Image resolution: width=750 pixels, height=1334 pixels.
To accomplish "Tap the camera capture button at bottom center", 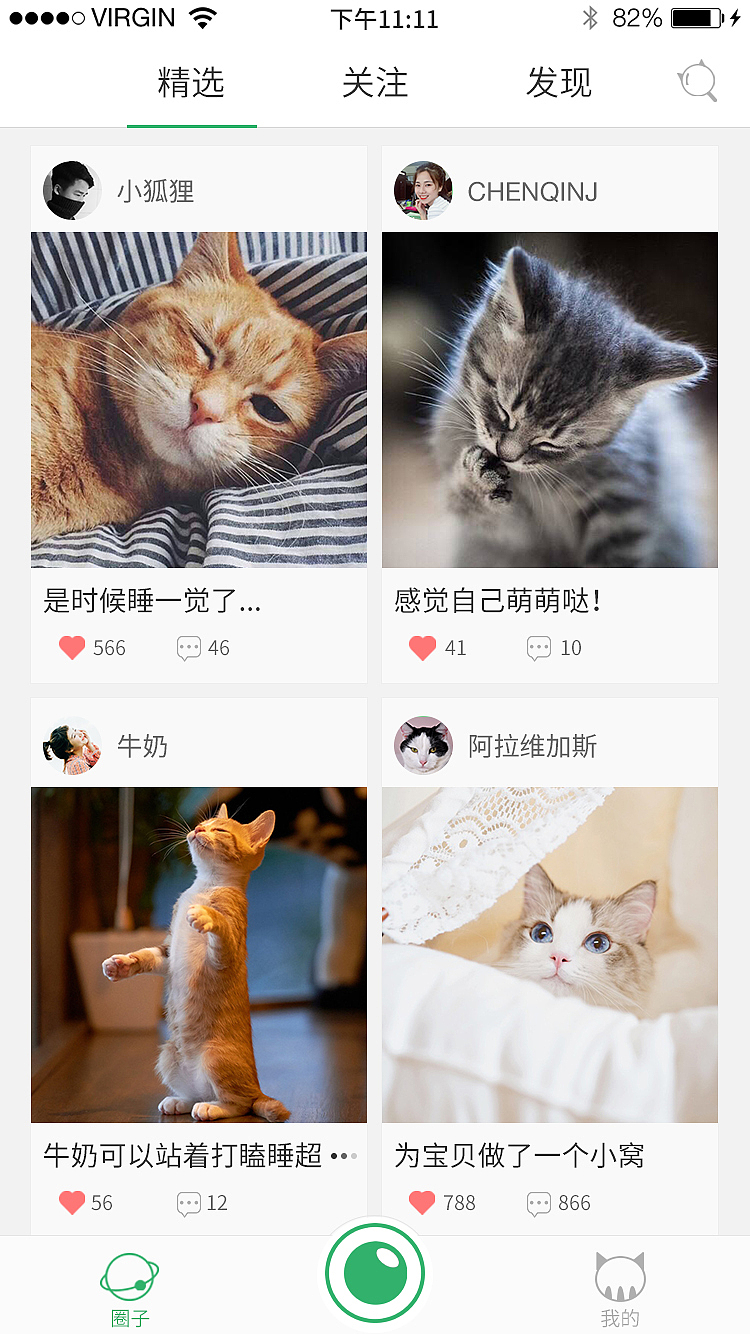I will (x=375, y=1272).
